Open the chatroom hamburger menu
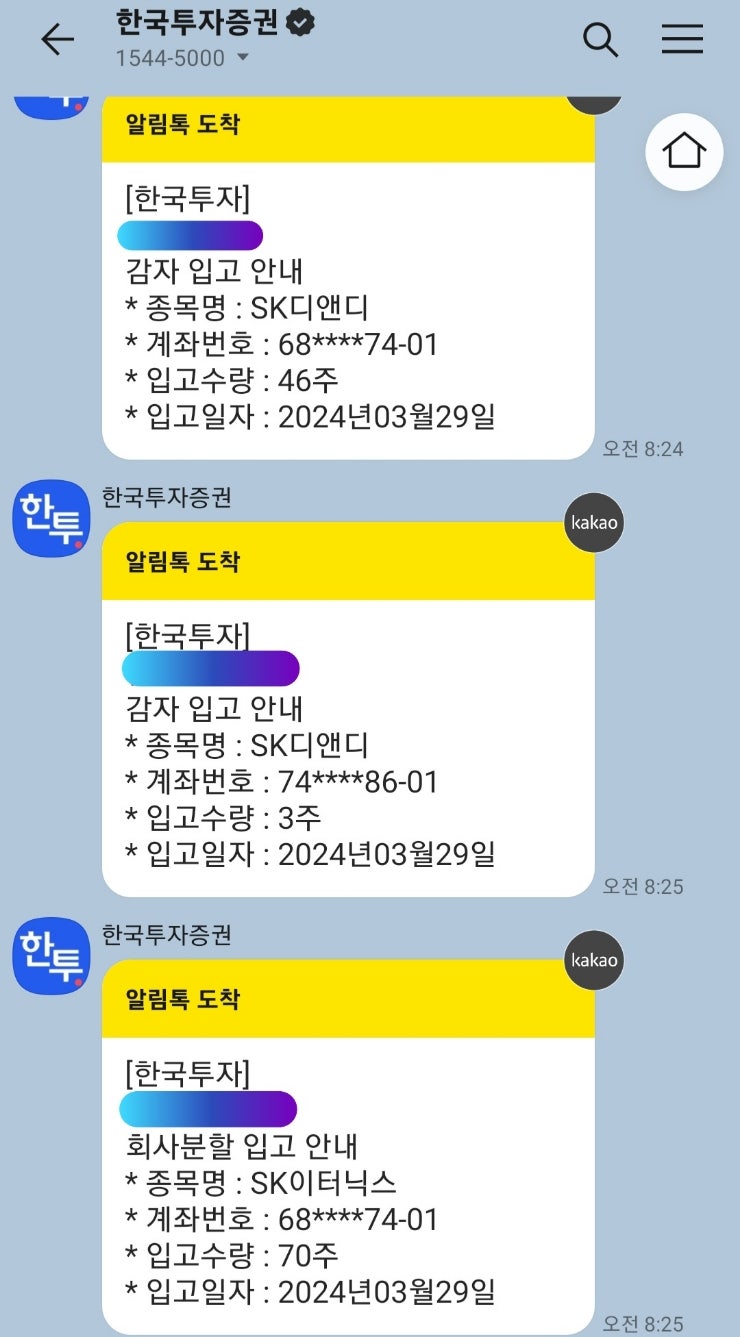Image resolution: width=740 pixels, height=1337 pixels. click(683, 40)
